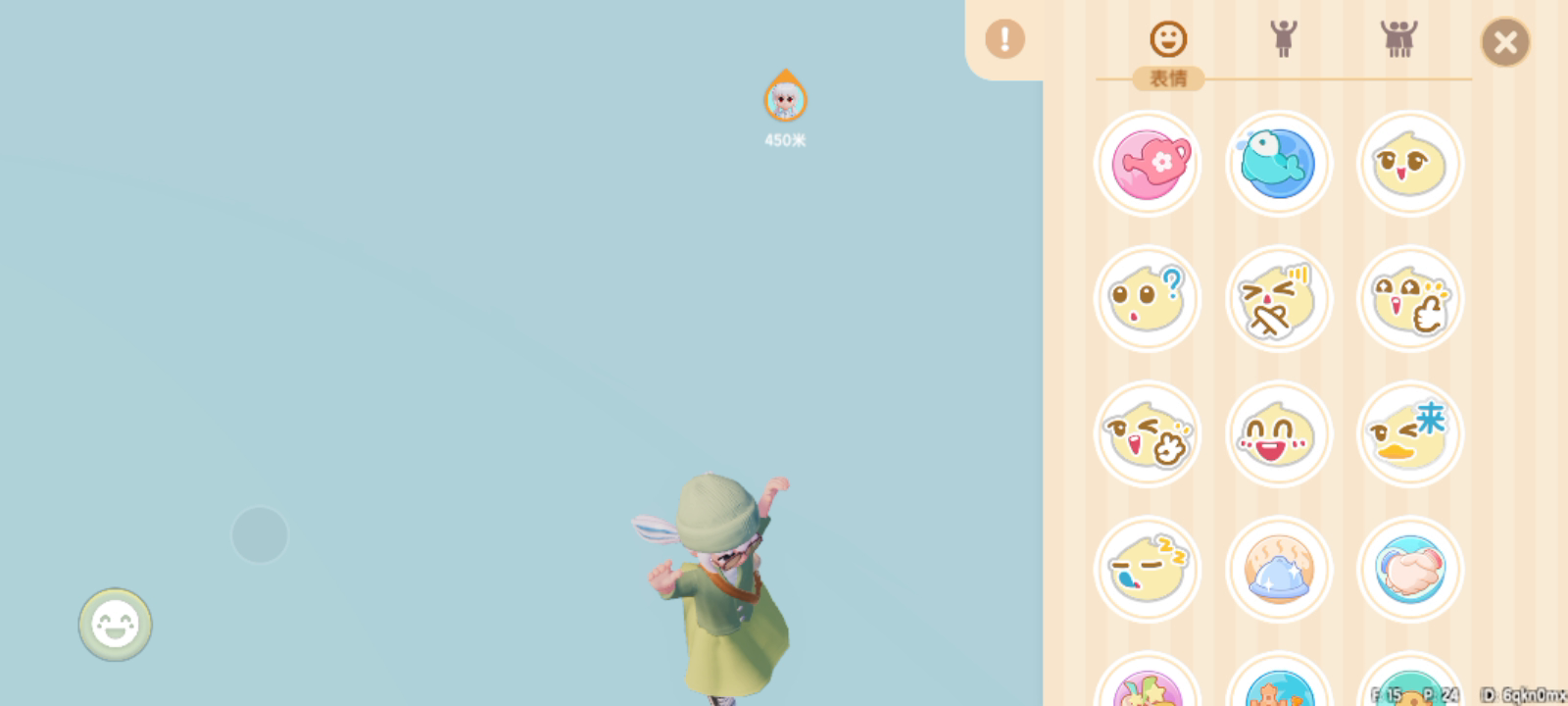Choose the question mark face emote
Image resolution: width=1568 pixels, height=706 pixels.
(x=1148, y=299)
